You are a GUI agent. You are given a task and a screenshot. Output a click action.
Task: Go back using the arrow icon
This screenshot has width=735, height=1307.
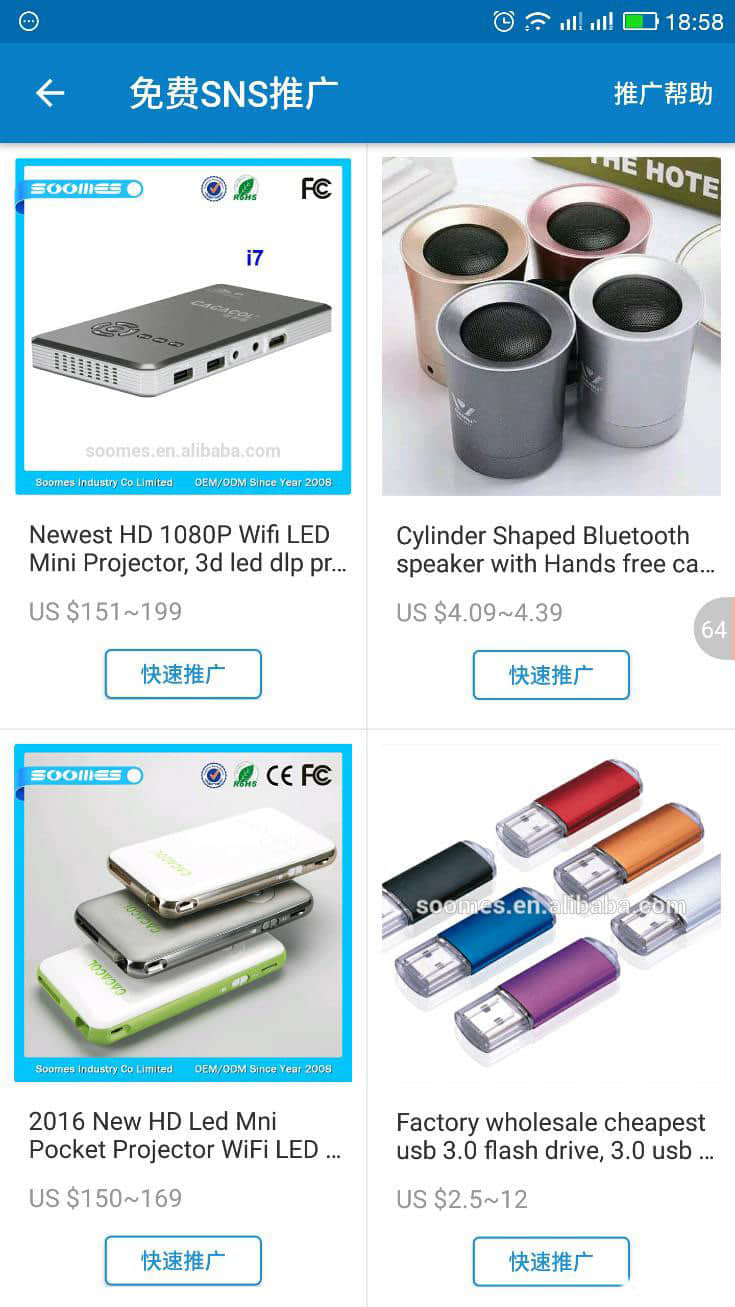(50, 93)
